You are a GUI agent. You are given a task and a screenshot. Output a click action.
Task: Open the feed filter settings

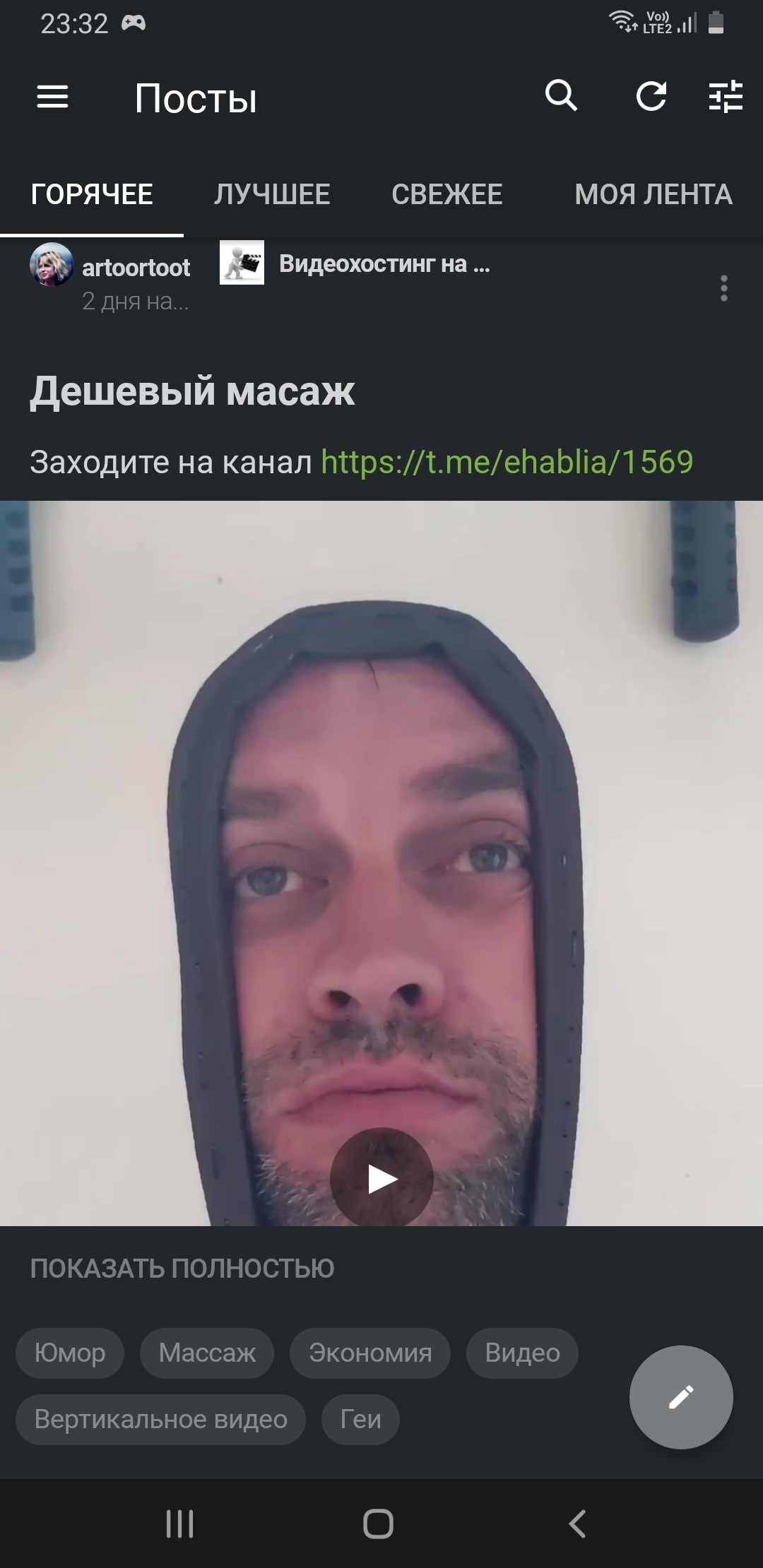pyautogui.click(x=726, y=96)
